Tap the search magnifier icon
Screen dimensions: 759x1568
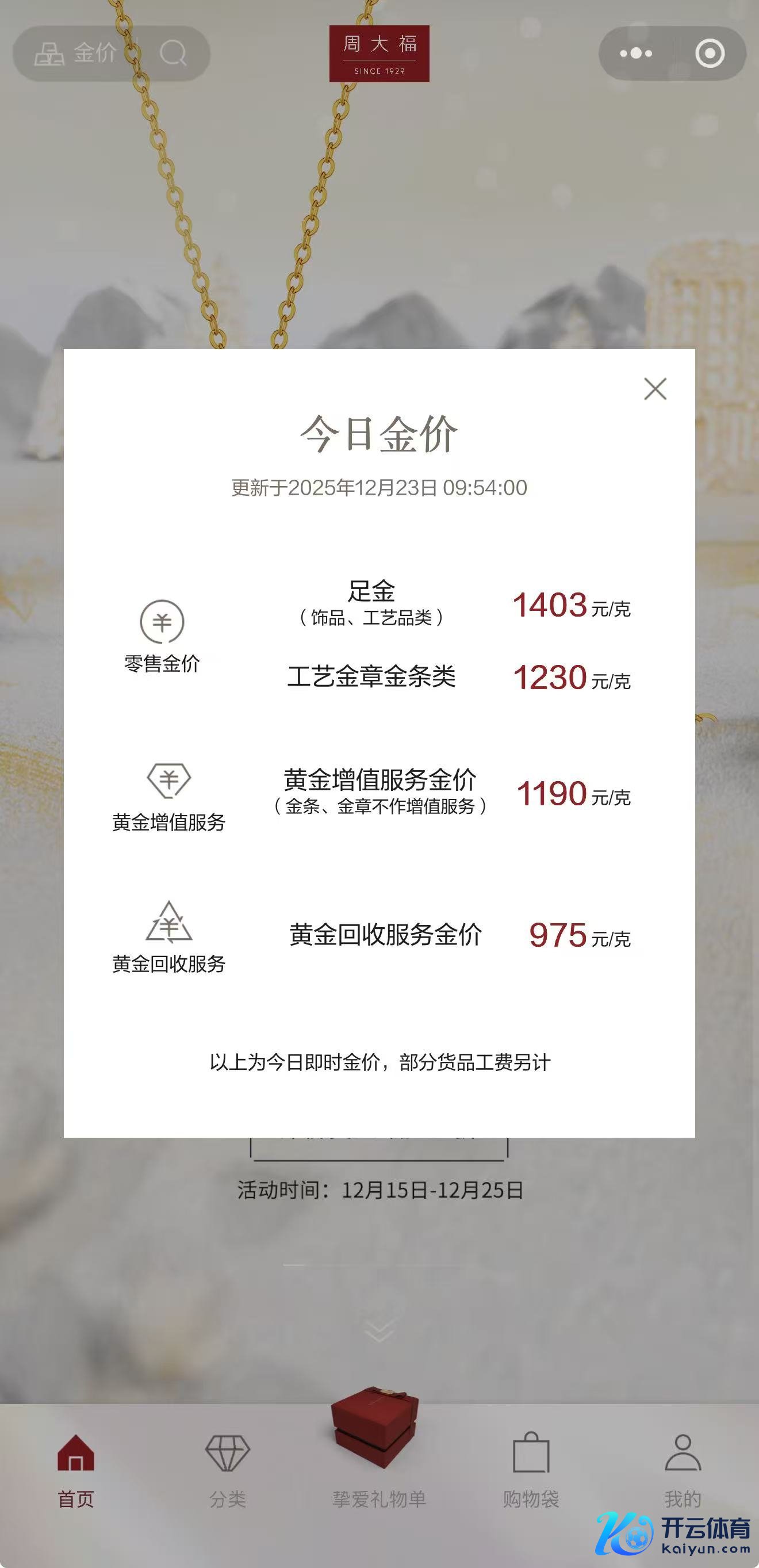tap(173, 53)
